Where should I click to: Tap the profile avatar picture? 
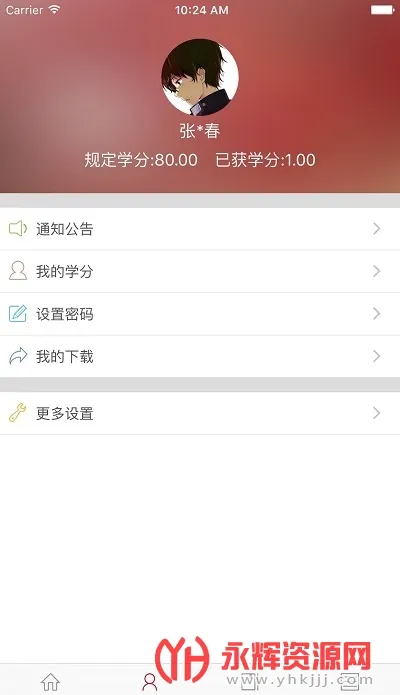(200, 77)
